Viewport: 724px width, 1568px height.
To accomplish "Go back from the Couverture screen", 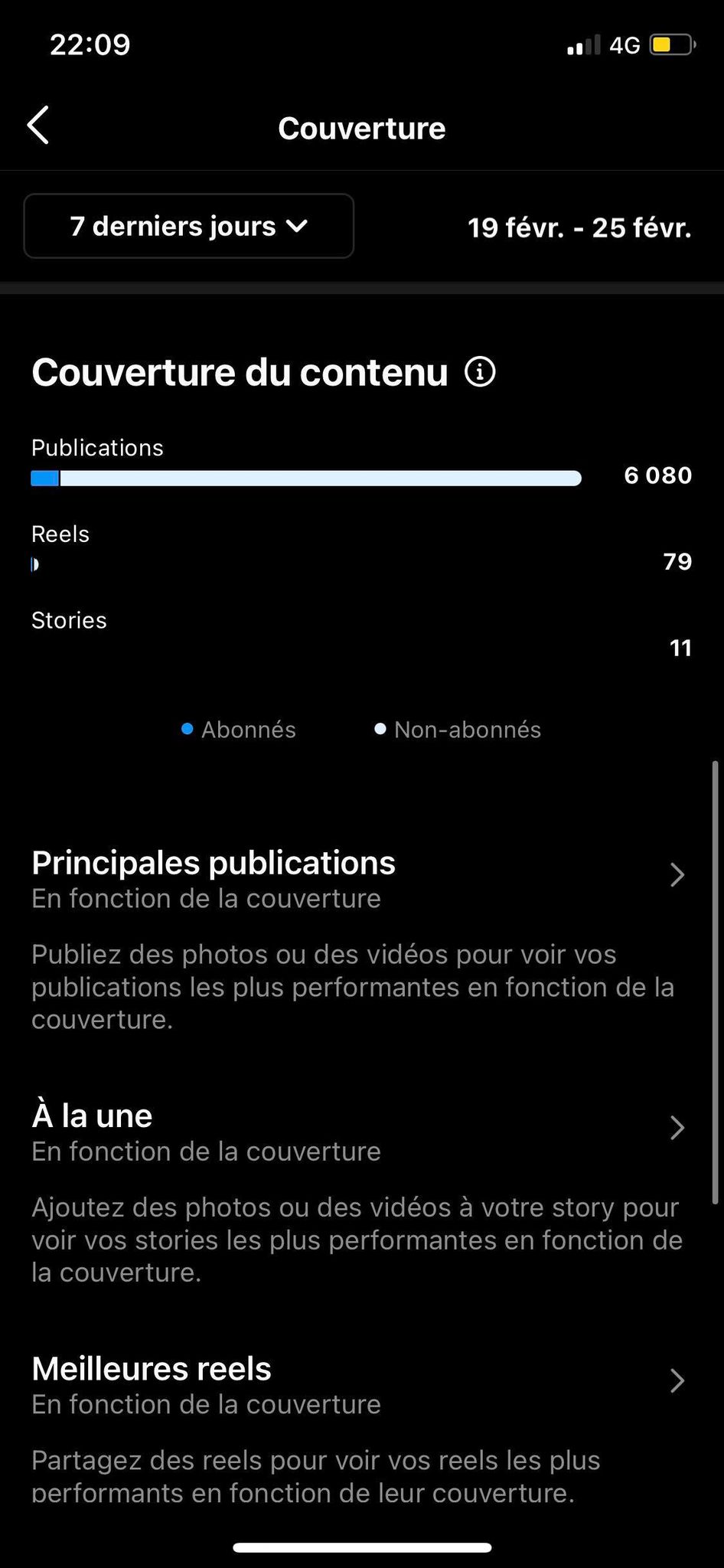I will (x=38, y=126).
